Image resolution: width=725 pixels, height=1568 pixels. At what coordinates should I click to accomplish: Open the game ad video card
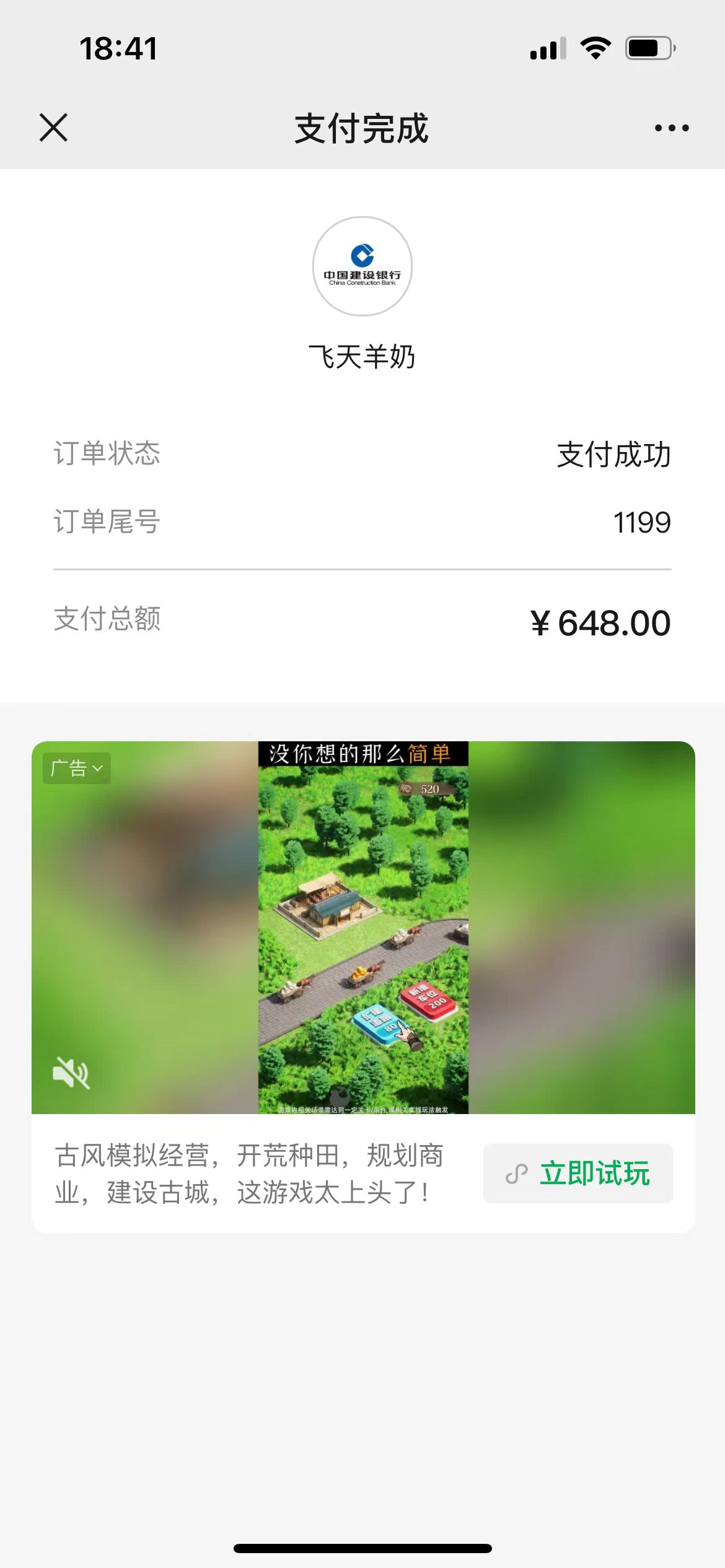[363, 927]
